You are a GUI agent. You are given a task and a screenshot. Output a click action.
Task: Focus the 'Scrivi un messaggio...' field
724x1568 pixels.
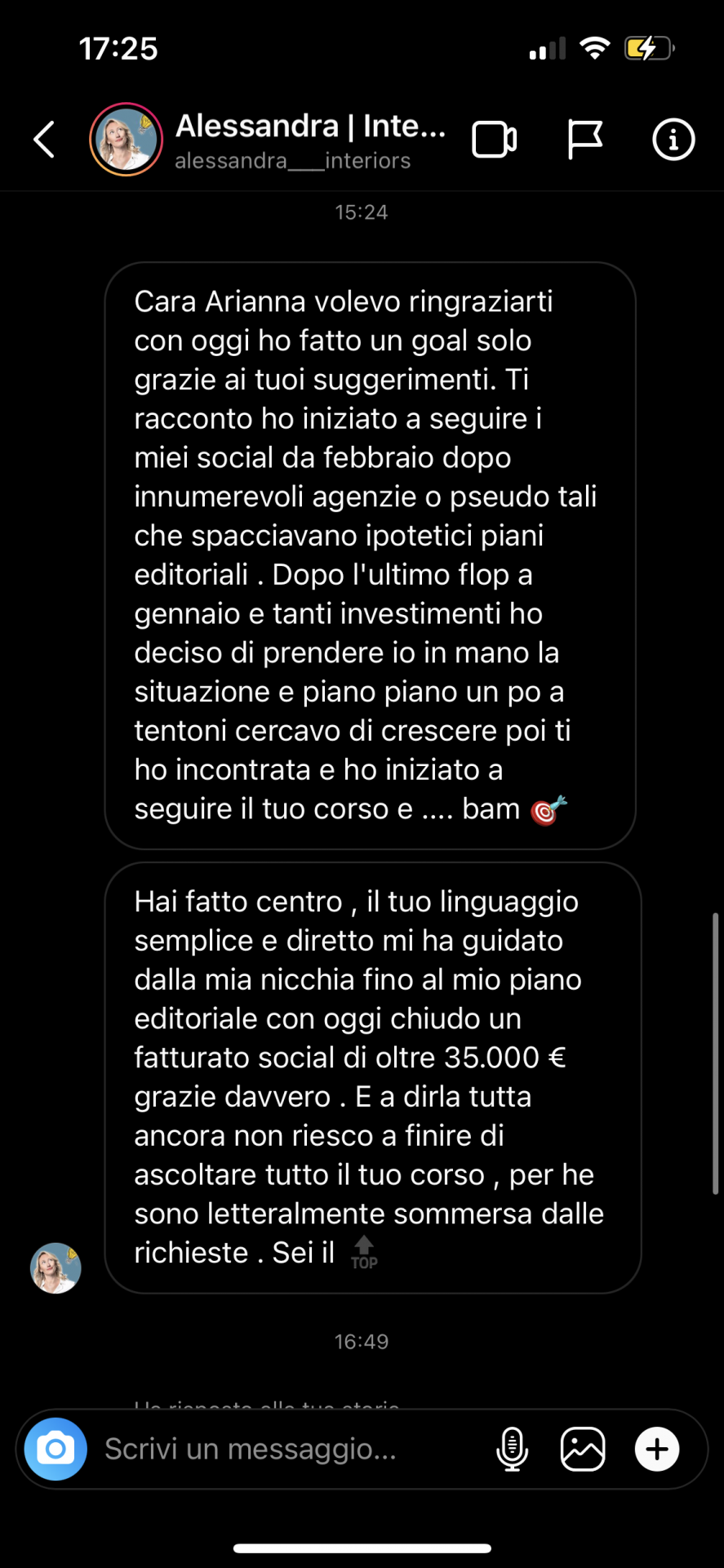click(294, 1449)
